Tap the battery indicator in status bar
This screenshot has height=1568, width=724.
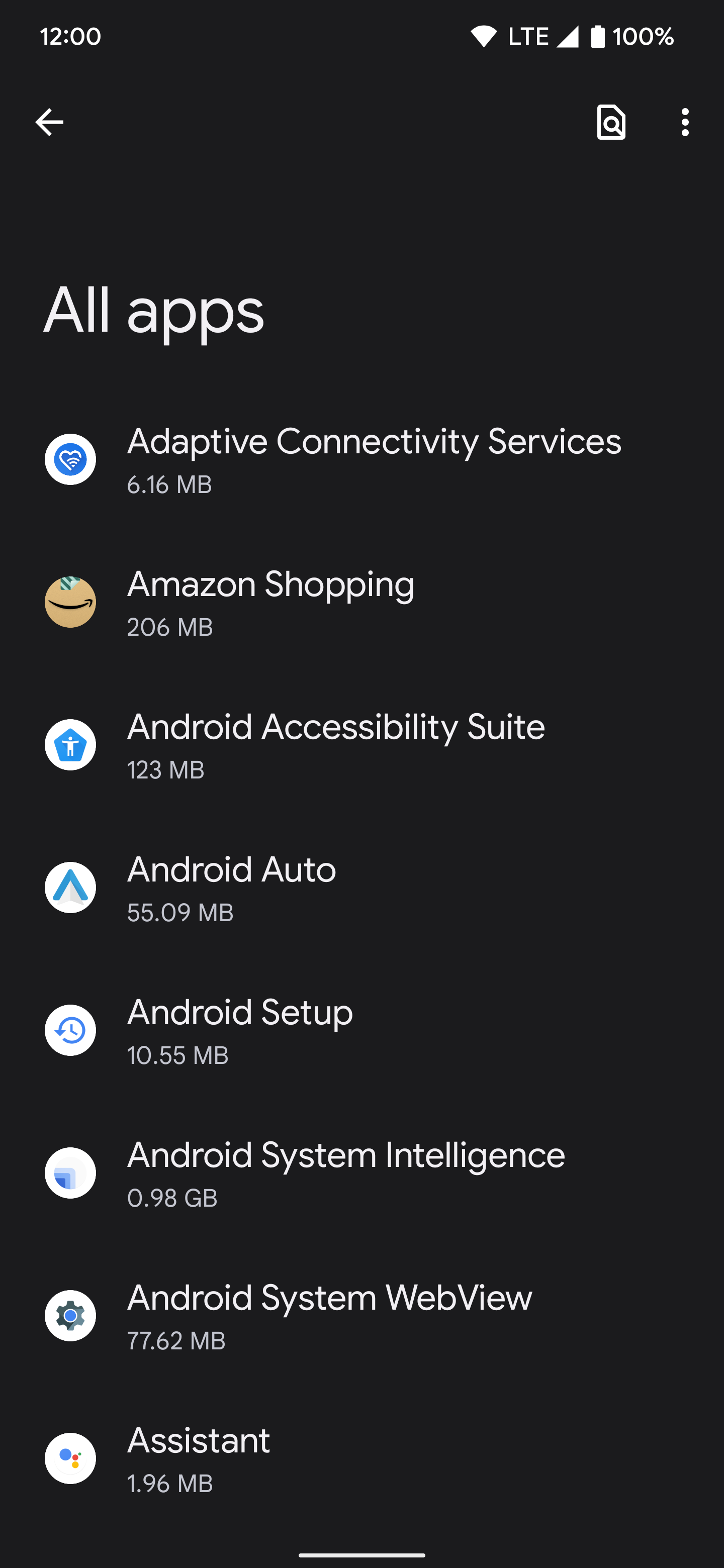597,36
